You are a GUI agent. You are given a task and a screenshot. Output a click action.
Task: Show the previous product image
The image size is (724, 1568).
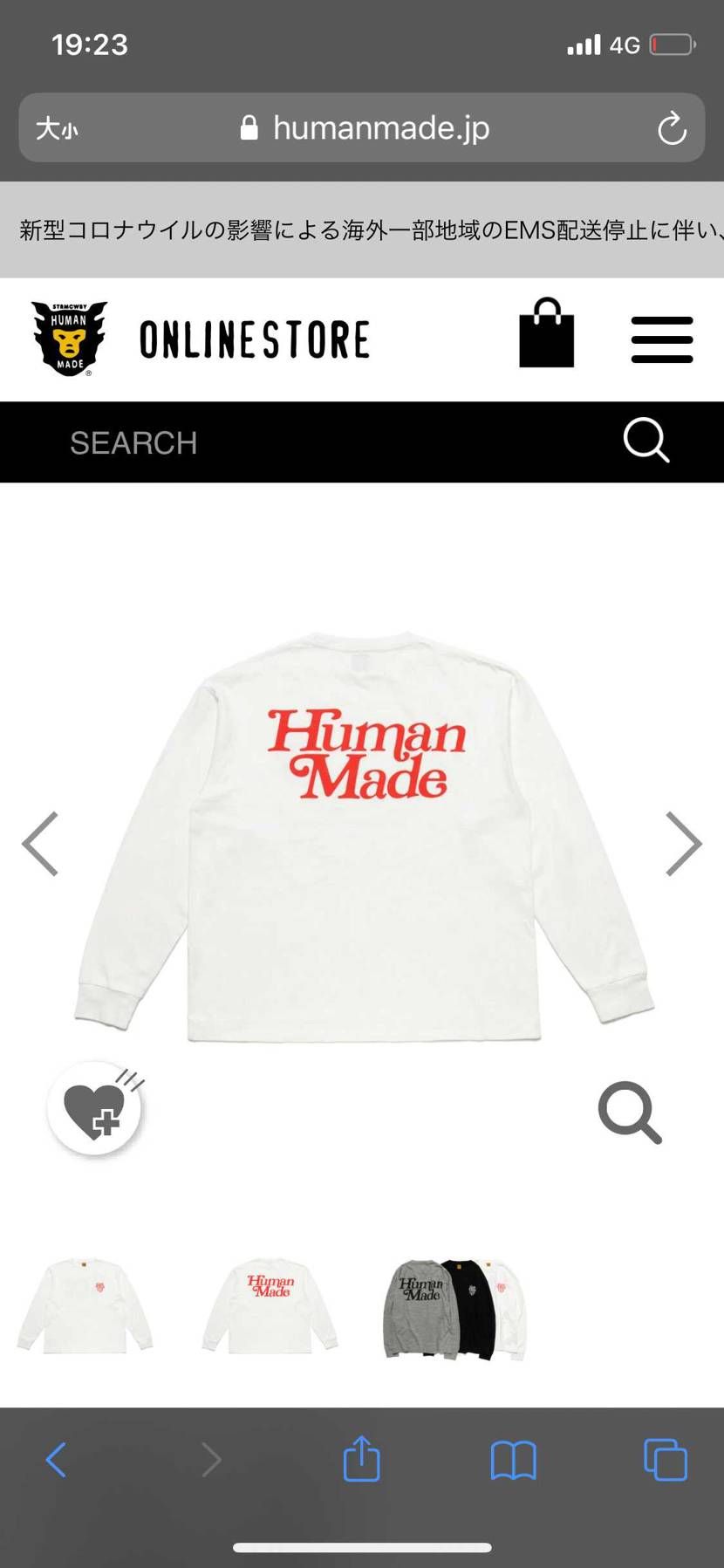pos(41,843)
